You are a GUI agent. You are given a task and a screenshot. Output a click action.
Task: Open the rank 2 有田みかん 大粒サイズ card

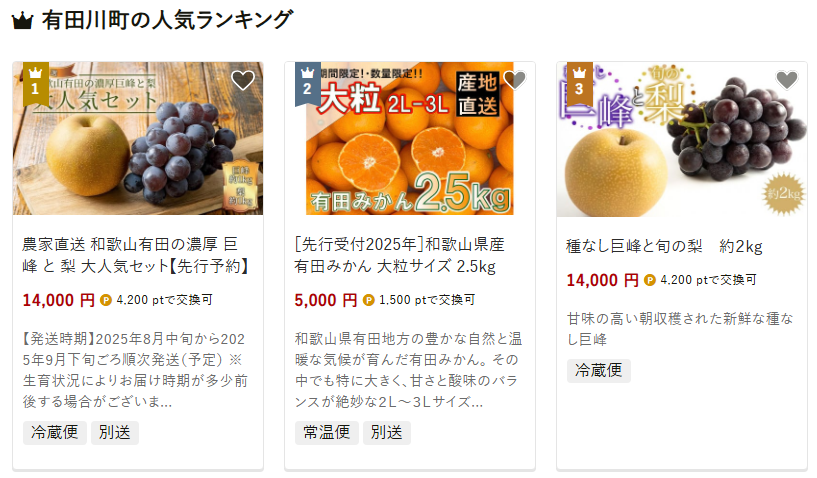tap(409, 255)
